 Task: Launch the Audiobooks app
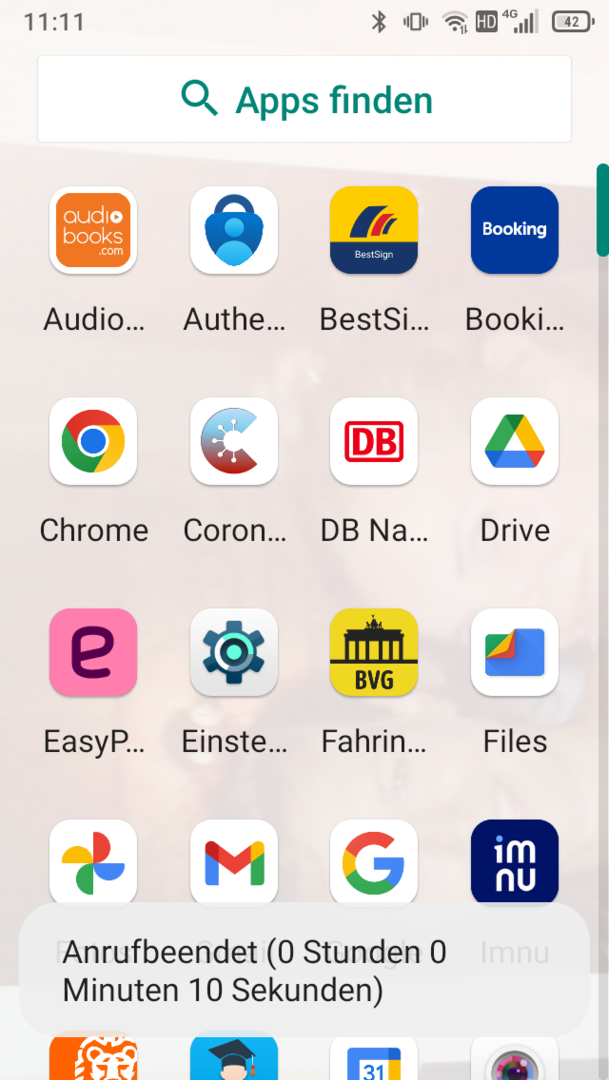[x=93, y=230]
